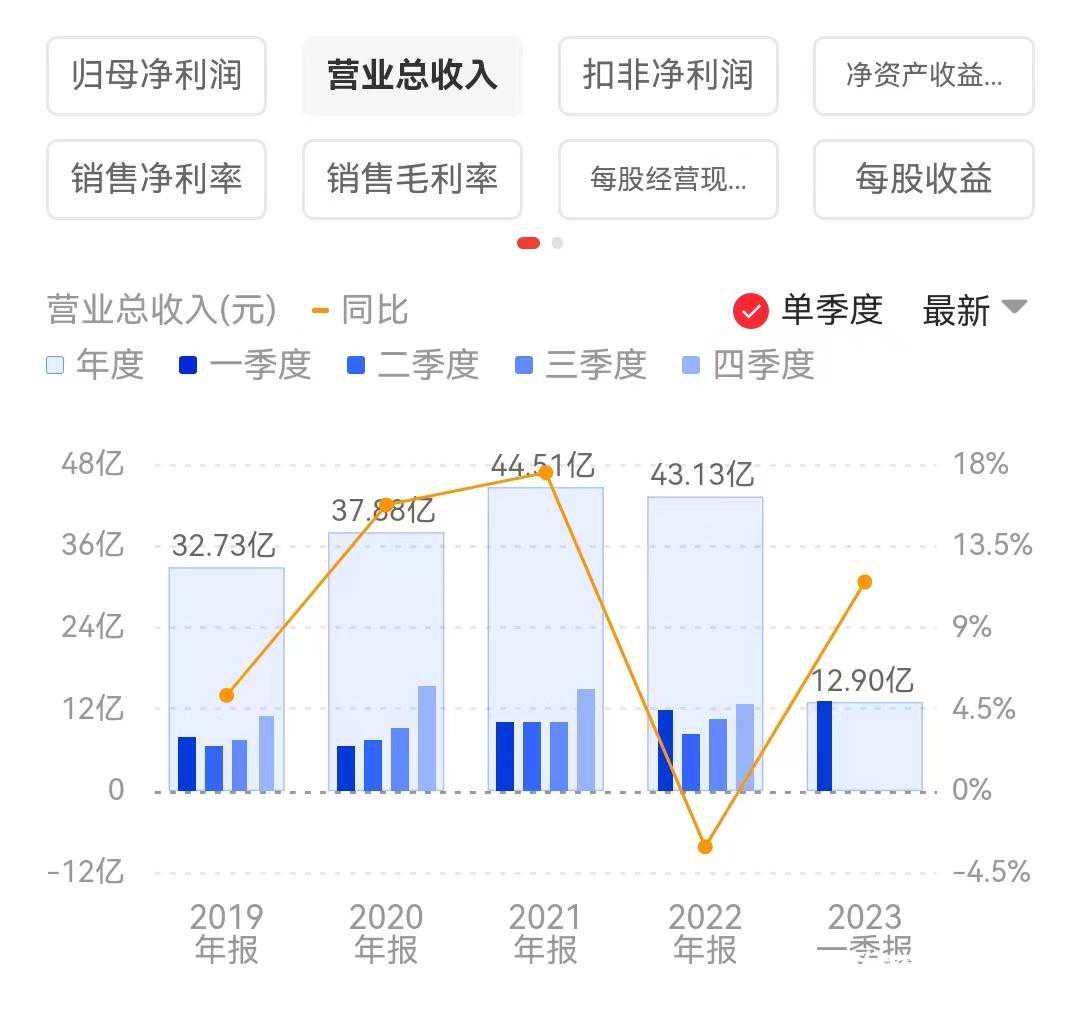Tap the 2021 年报 bar
Viewport: 1080px width, 1017px height.
click(x=546, y=639)
